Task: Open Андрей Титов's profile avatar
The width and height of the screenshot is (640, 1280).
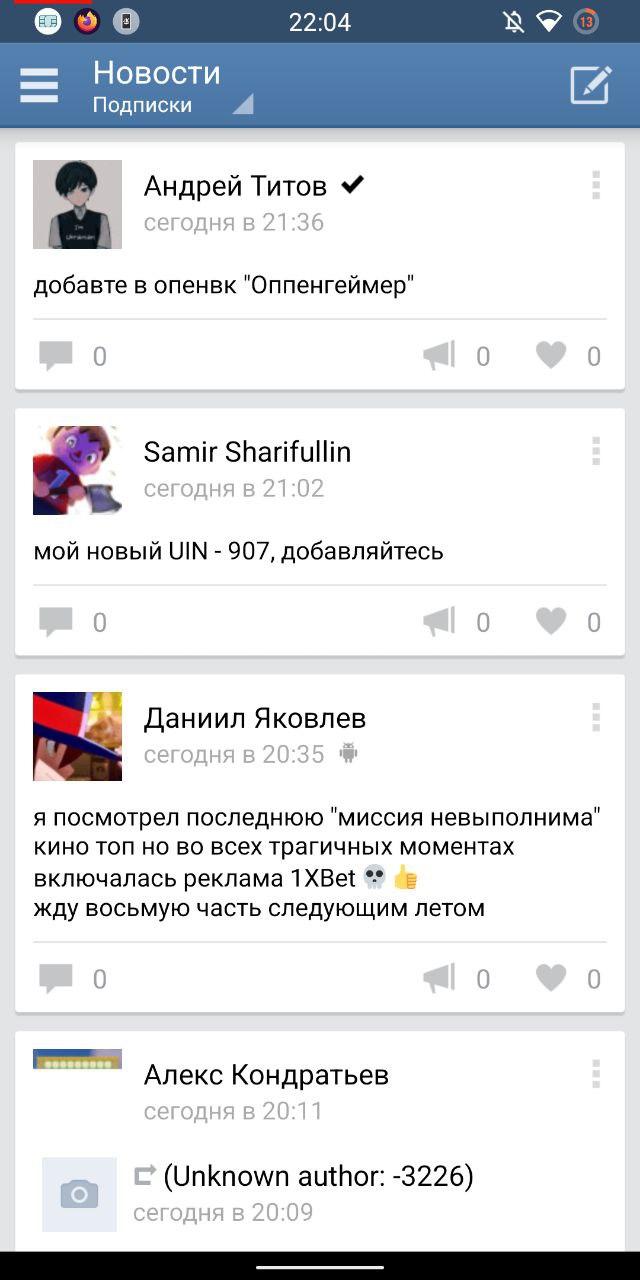Action: pos(77,204)
